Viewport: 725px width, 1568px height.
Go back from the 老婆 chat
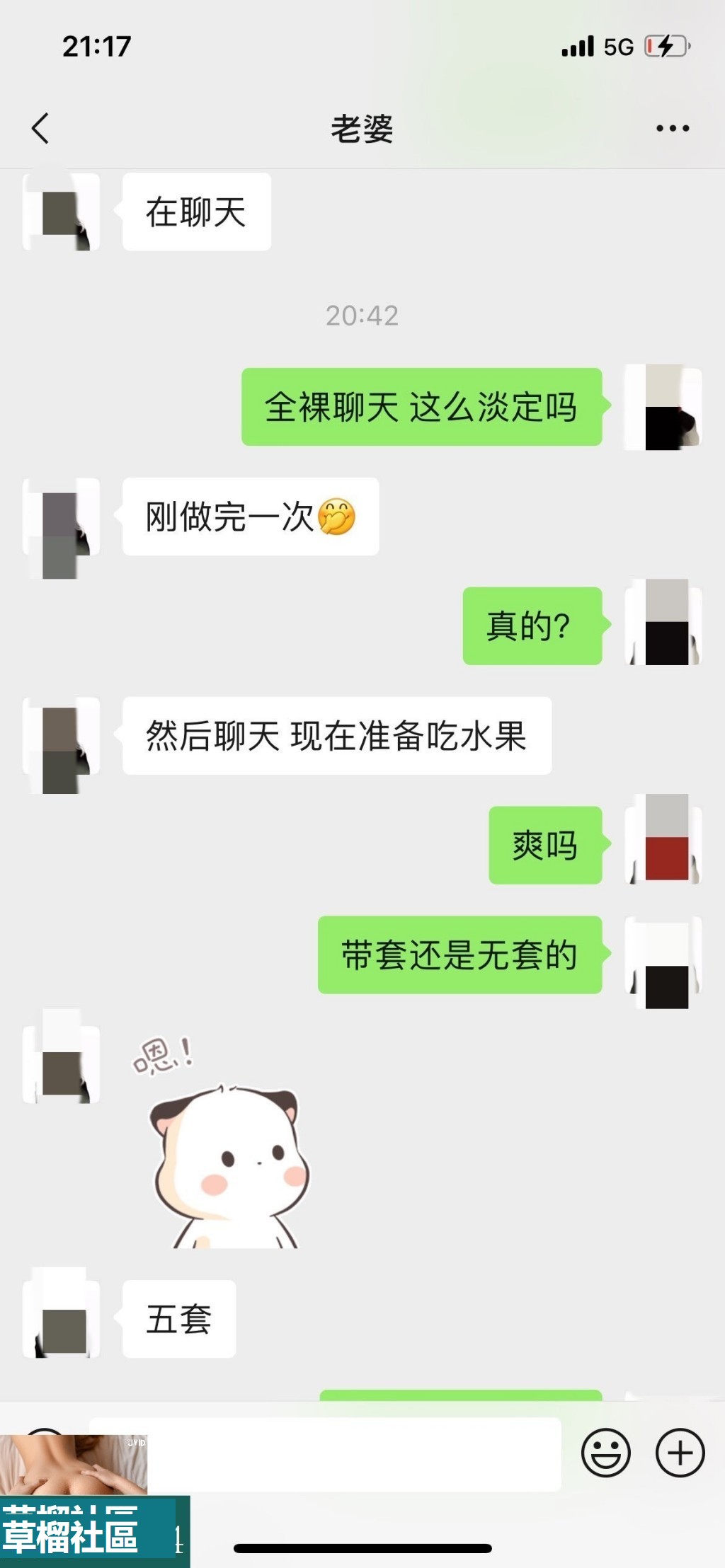(x=40, y=128)
